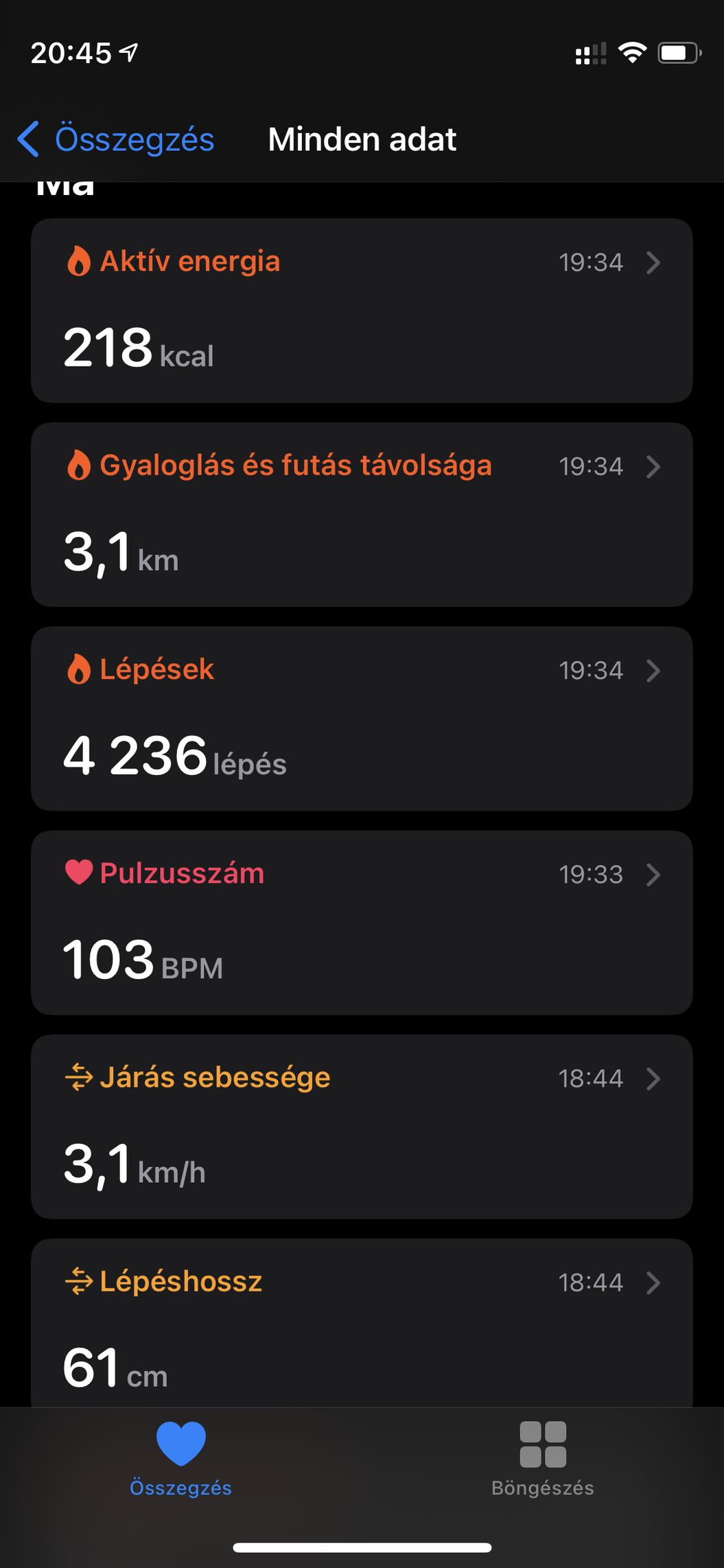Open the Lépéshossz card

point(362,1323)
